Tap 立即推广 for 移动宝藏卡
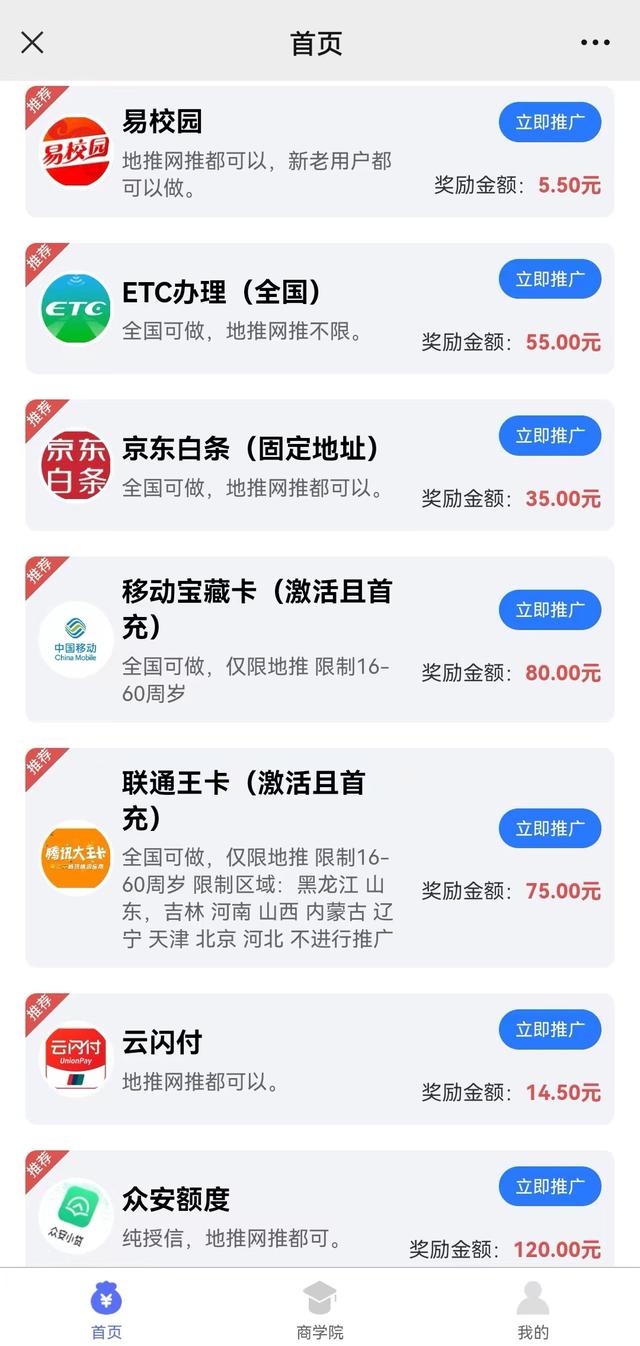The width and height of the screenshot is (640, 1346). 550,610
